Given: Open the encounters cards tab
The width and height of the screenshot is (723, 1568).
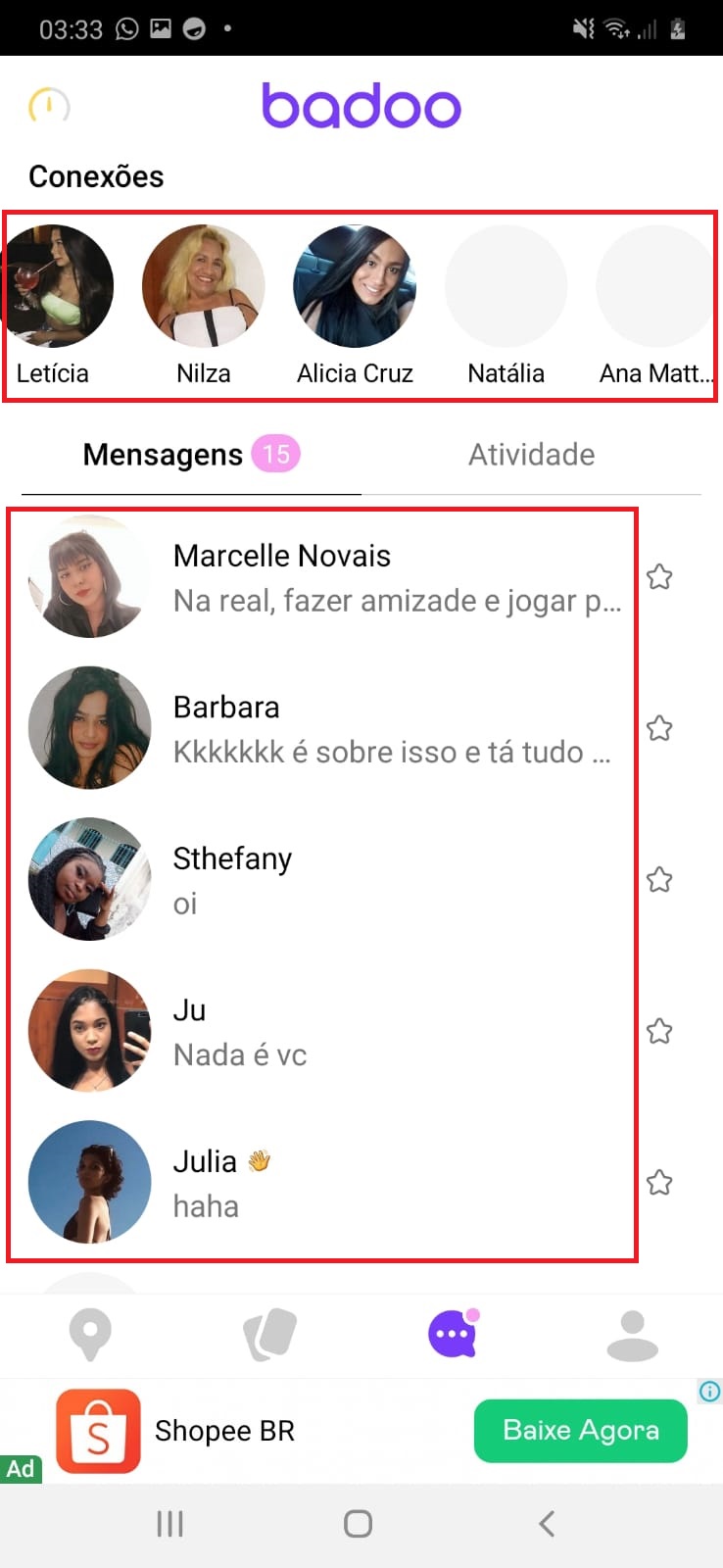Looking at the screenshot, I should (x=270, y=1335).
